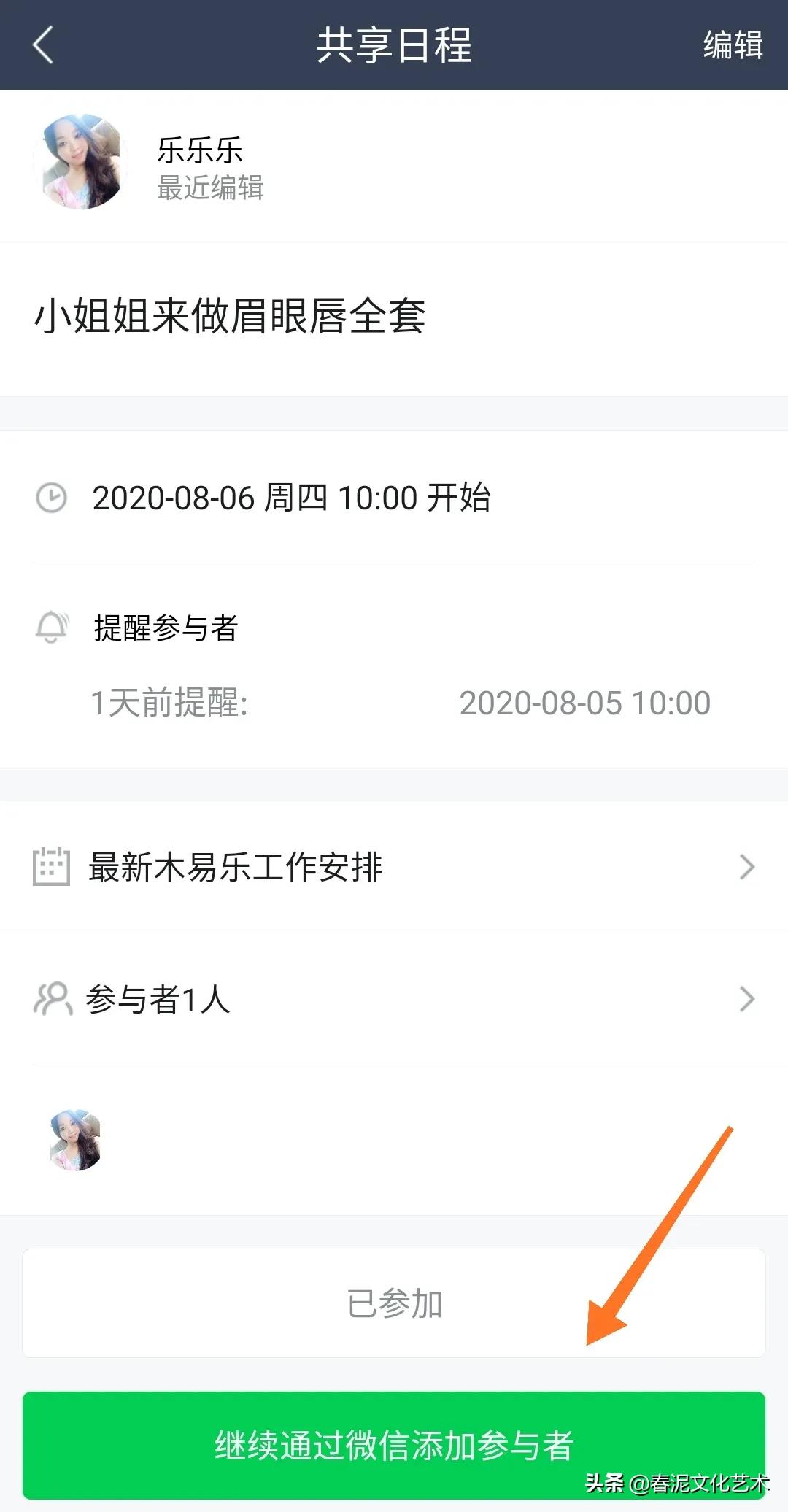
Task: Expand the participants list chevron
Action: [746, 1000]
